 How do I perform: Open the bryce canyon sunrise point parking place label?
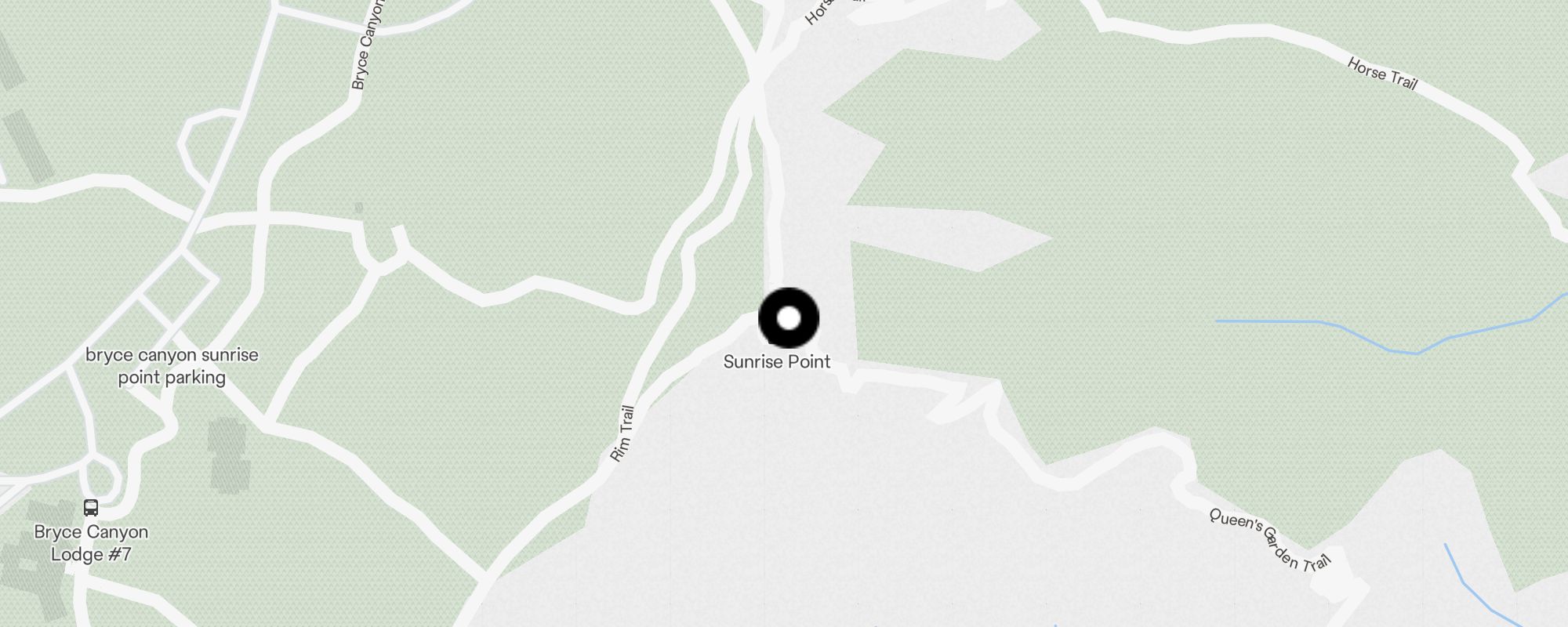(x=172, y=366)
